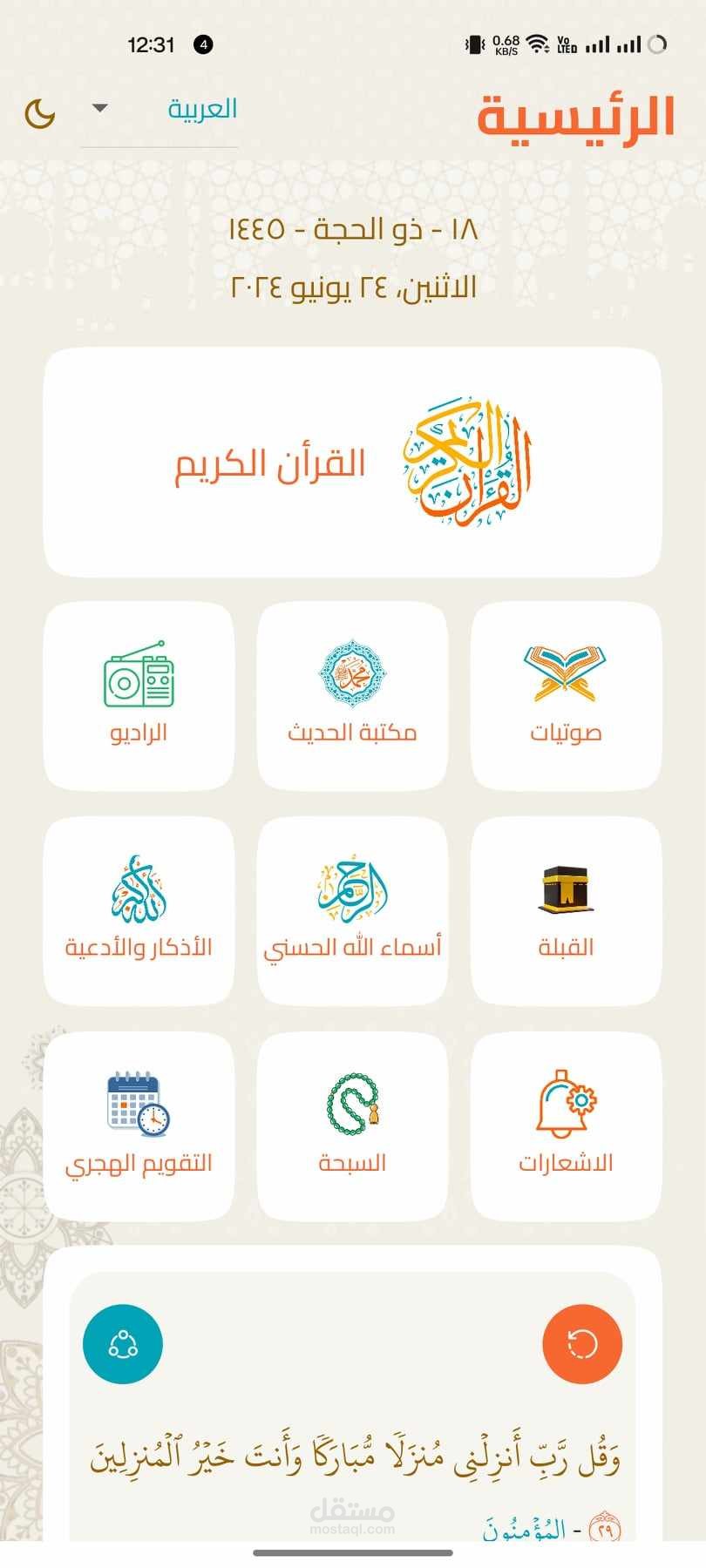The width and height of the screenshot is (706, 1568).
Task: Open the صوتيات audio section
Action: 566,695
